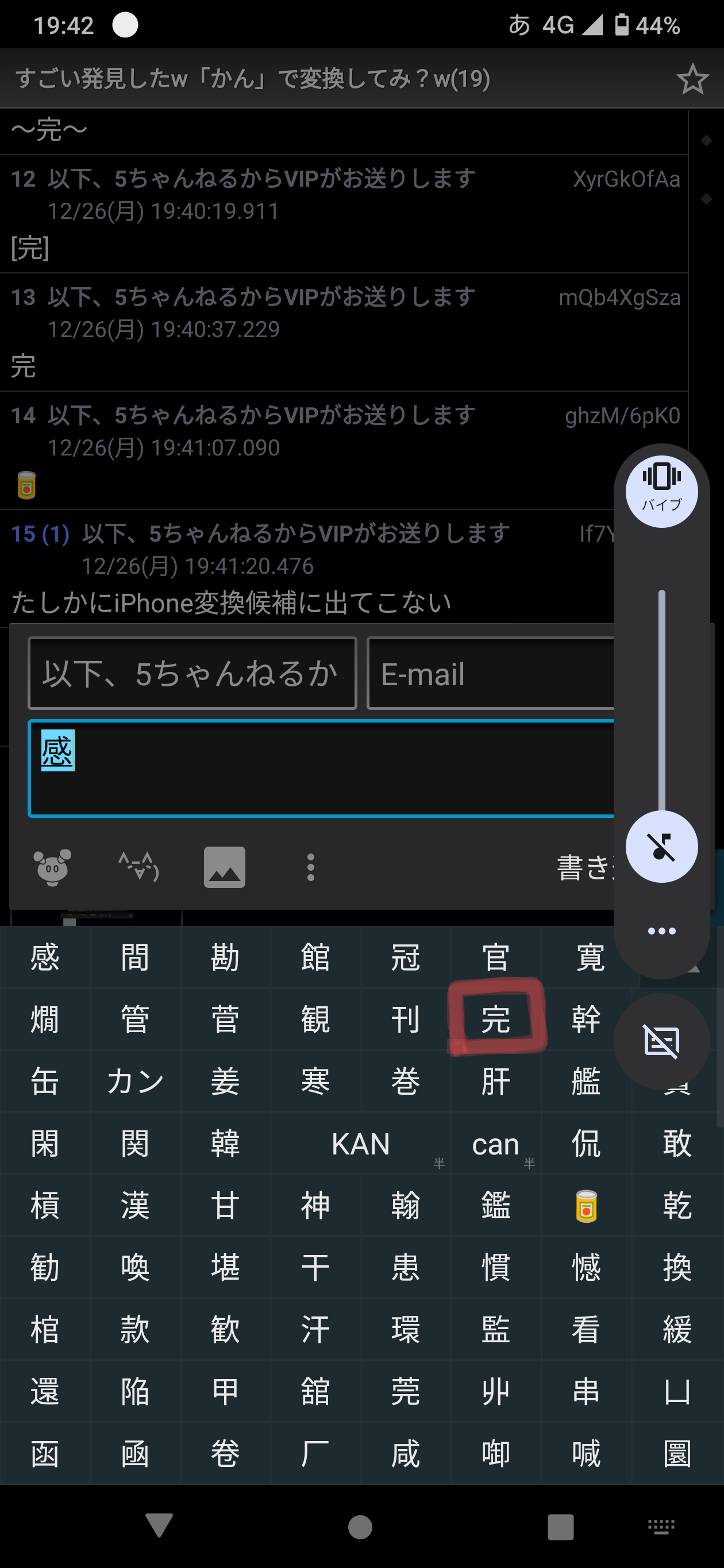Select the KAN conversion candidate
Image resolution: width=724 pixels, height=1568 pixels.
click(360, 1144)
